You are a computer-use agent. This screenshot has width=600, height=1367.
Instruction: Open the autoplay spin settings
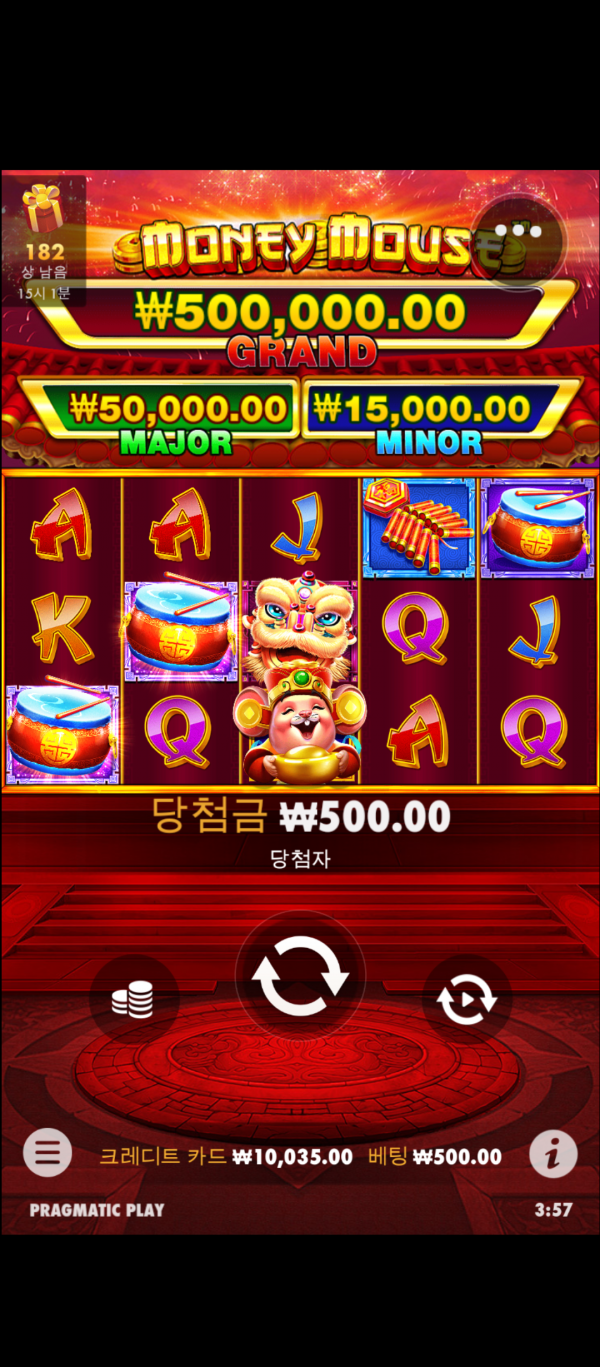pos(467,999)
